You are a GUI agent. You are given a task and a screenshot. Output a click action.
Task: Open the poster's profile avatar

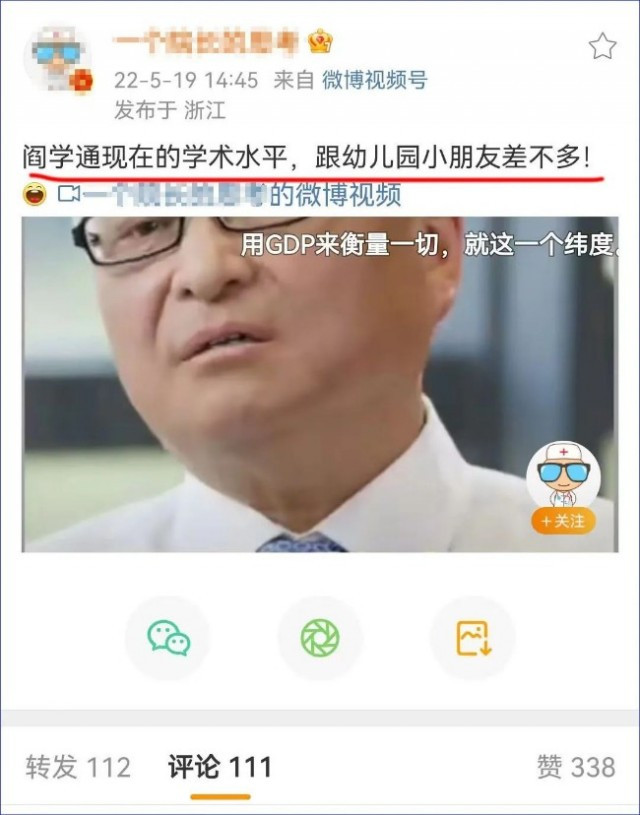58,57
